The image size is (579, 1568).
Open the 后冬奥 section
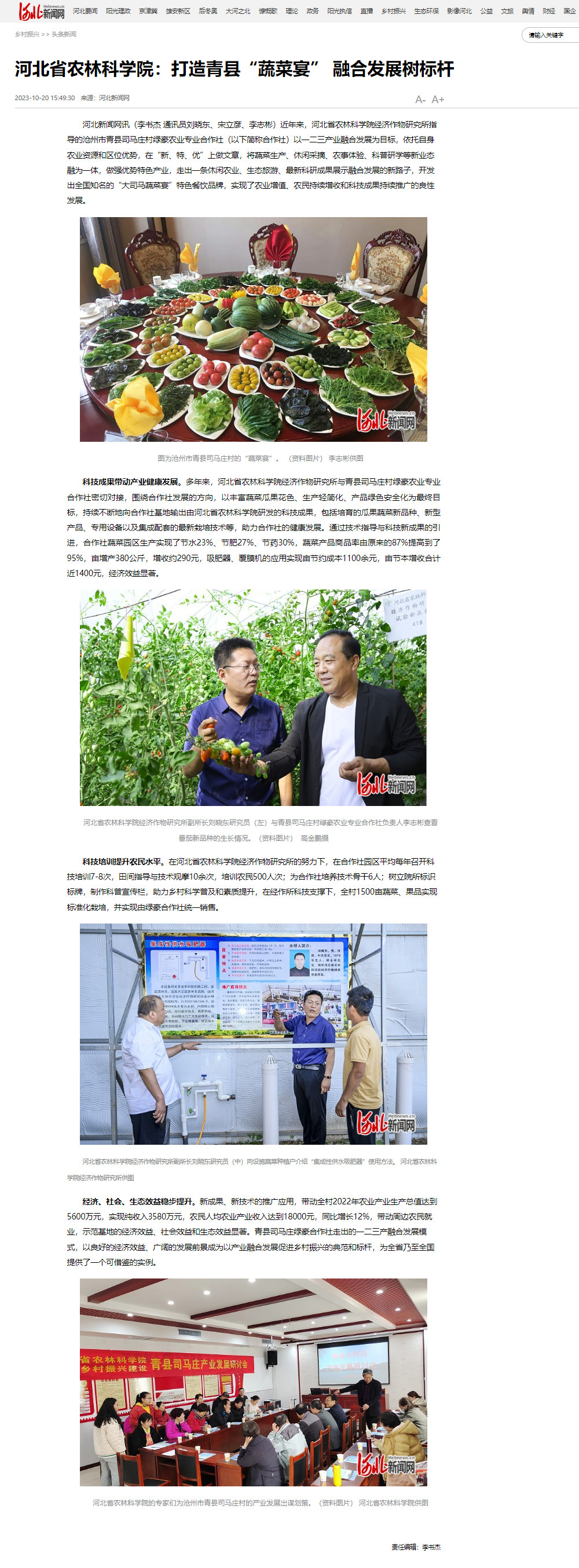tap(208, 11)
